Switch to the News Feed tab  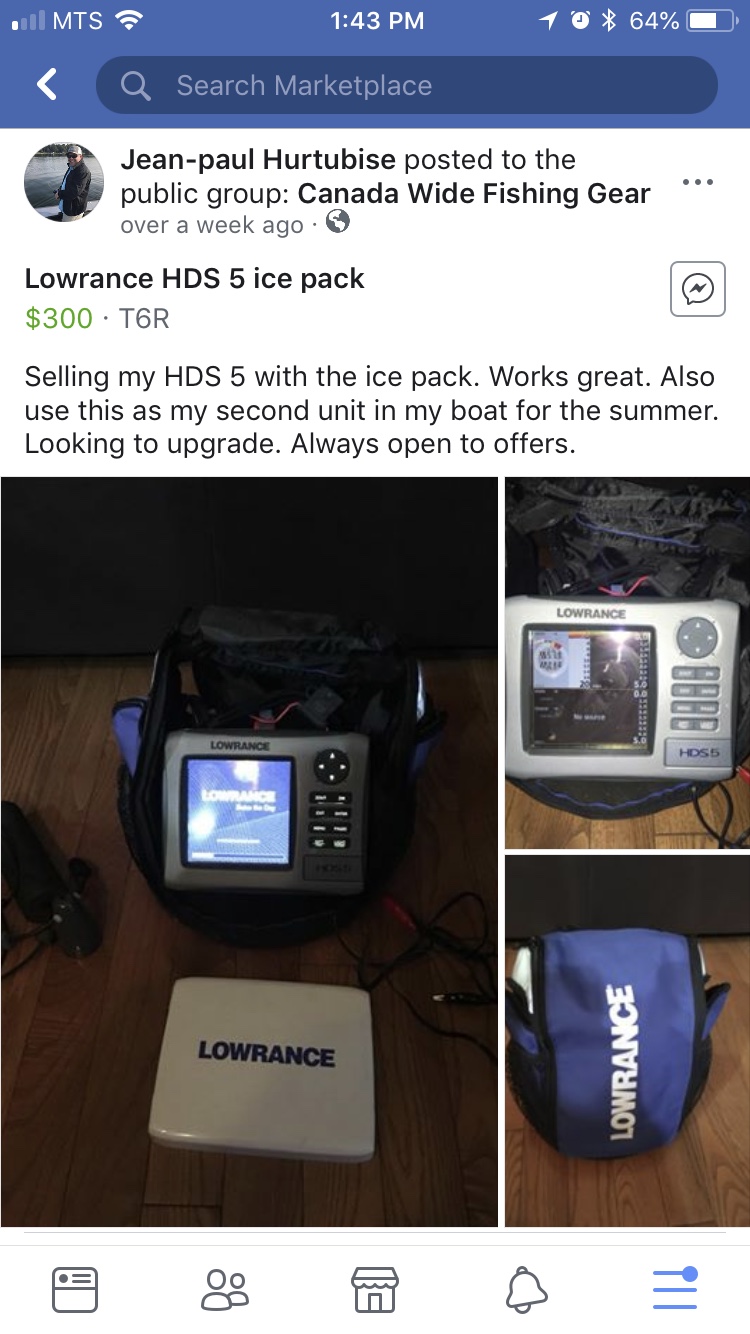pos(75,1289)
